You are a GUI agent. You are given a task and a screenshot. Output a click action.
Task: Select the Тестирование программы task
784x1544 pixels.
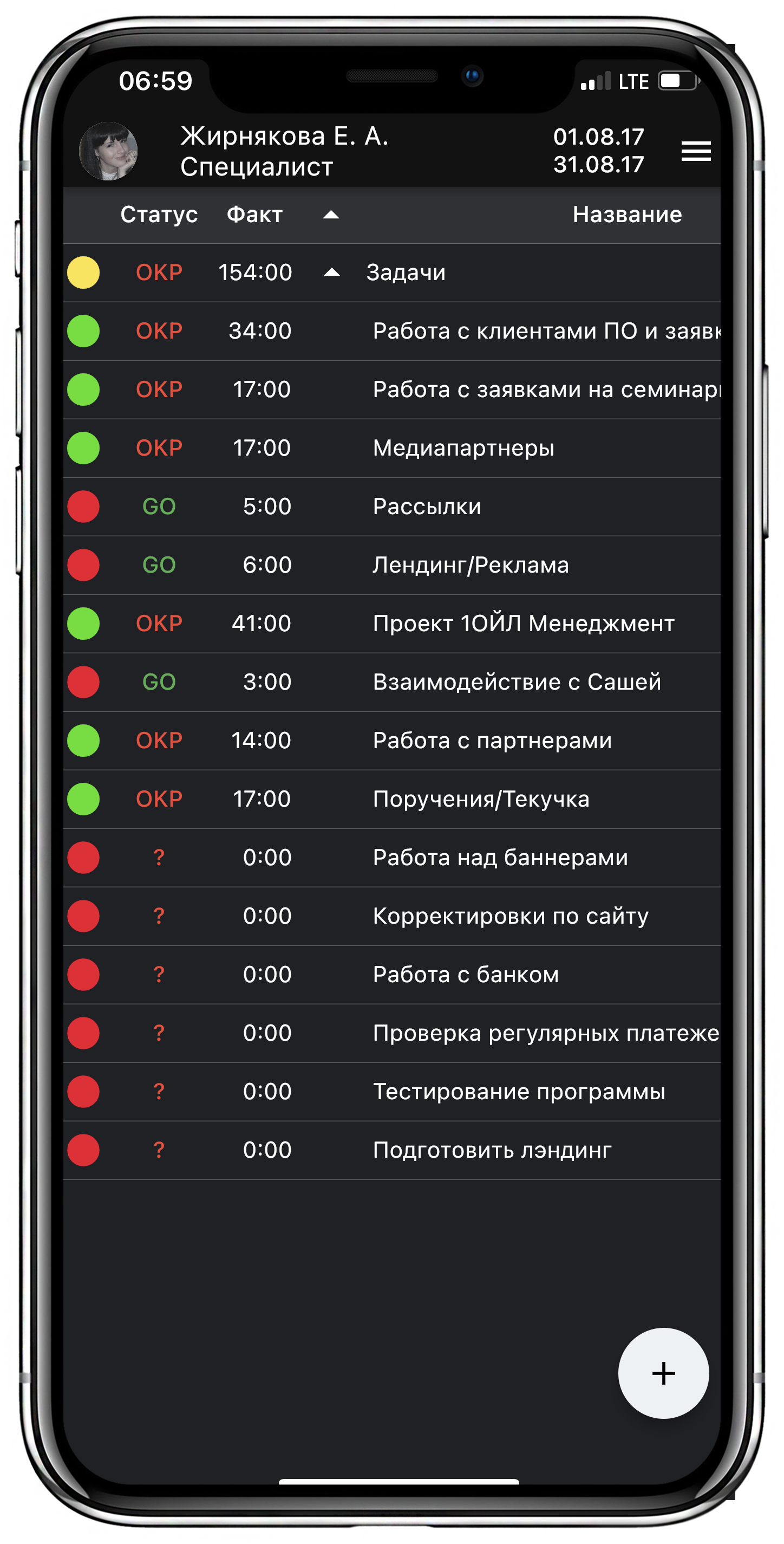click(x=391, y=1092)
